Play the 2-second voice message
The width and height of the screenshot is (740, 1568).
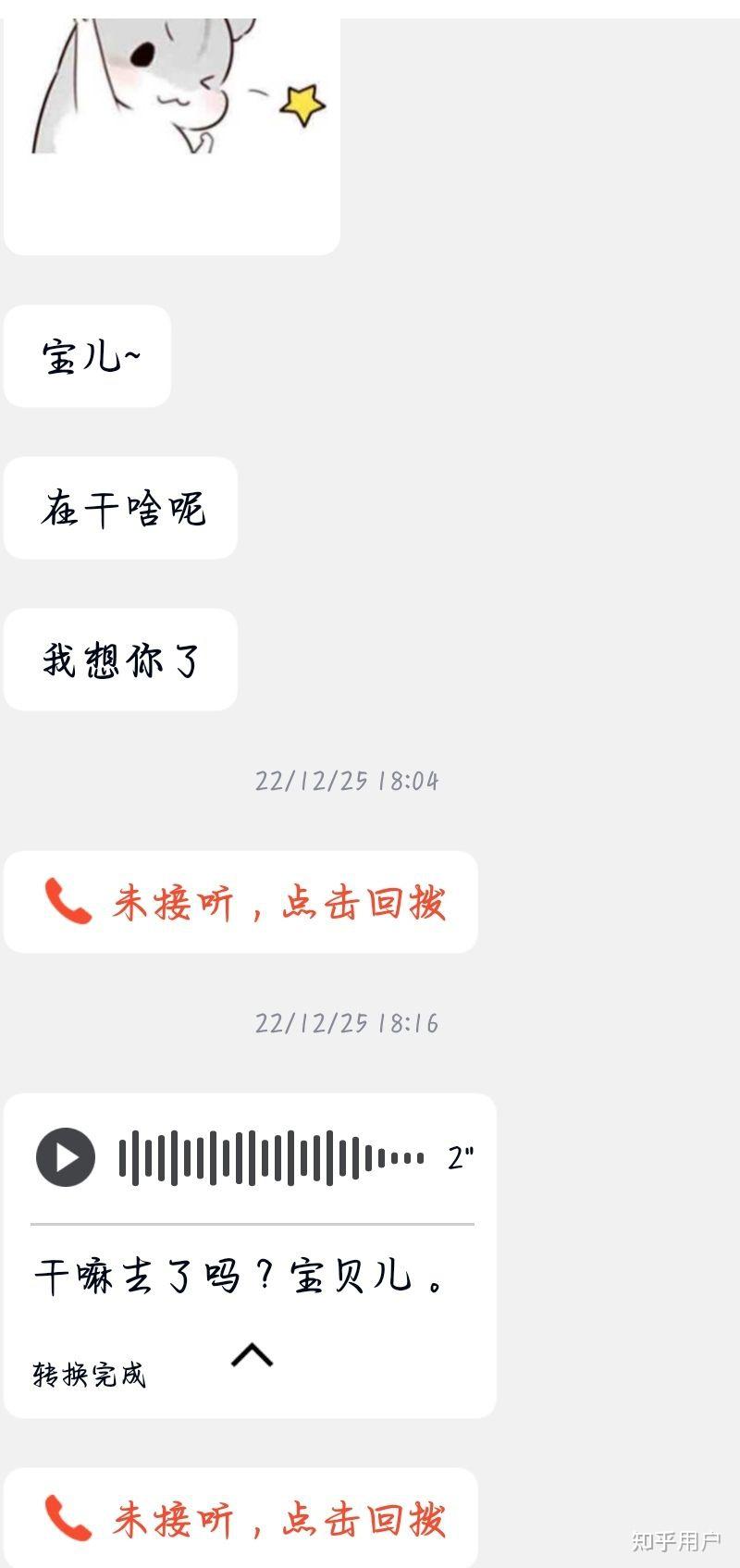66,1157
